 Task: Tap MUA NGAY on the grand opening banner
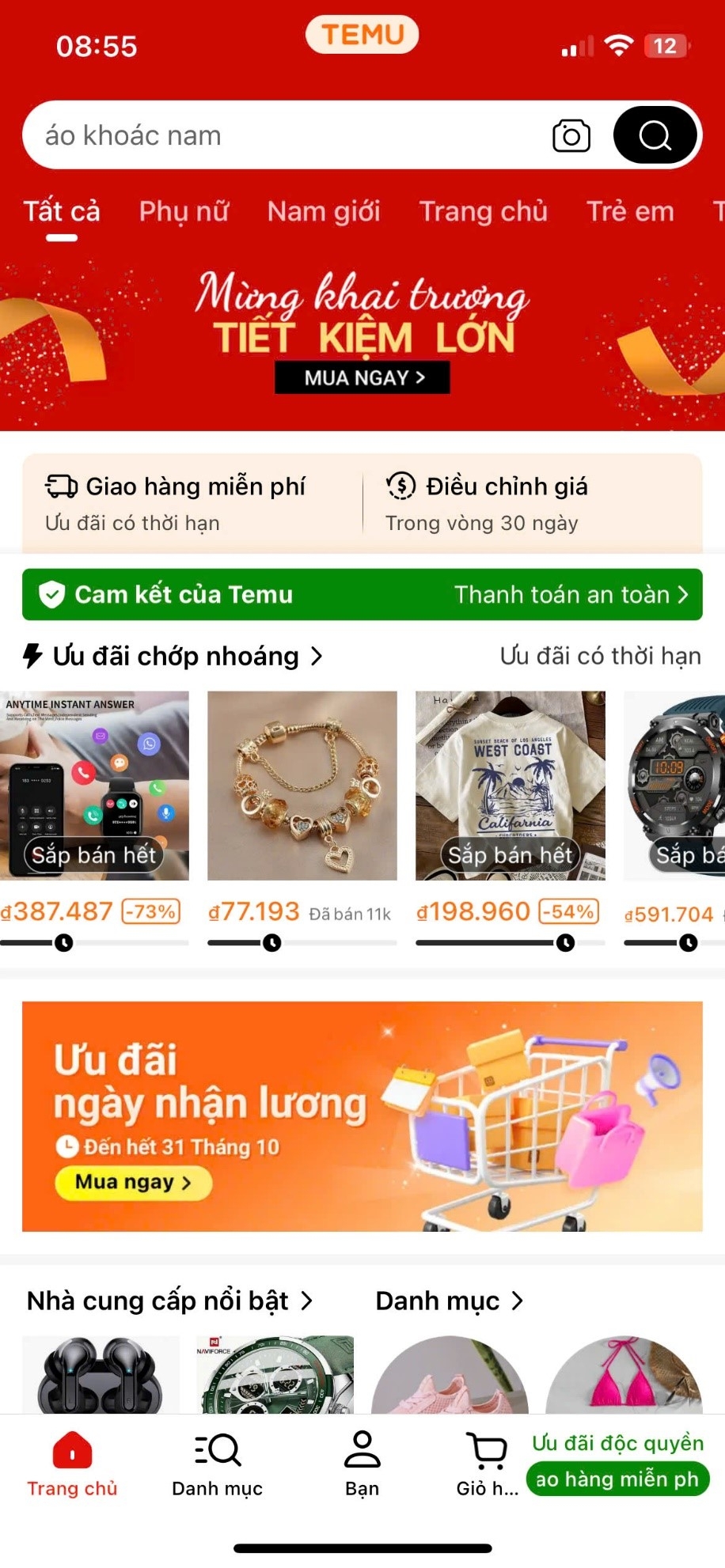[362, 377]
